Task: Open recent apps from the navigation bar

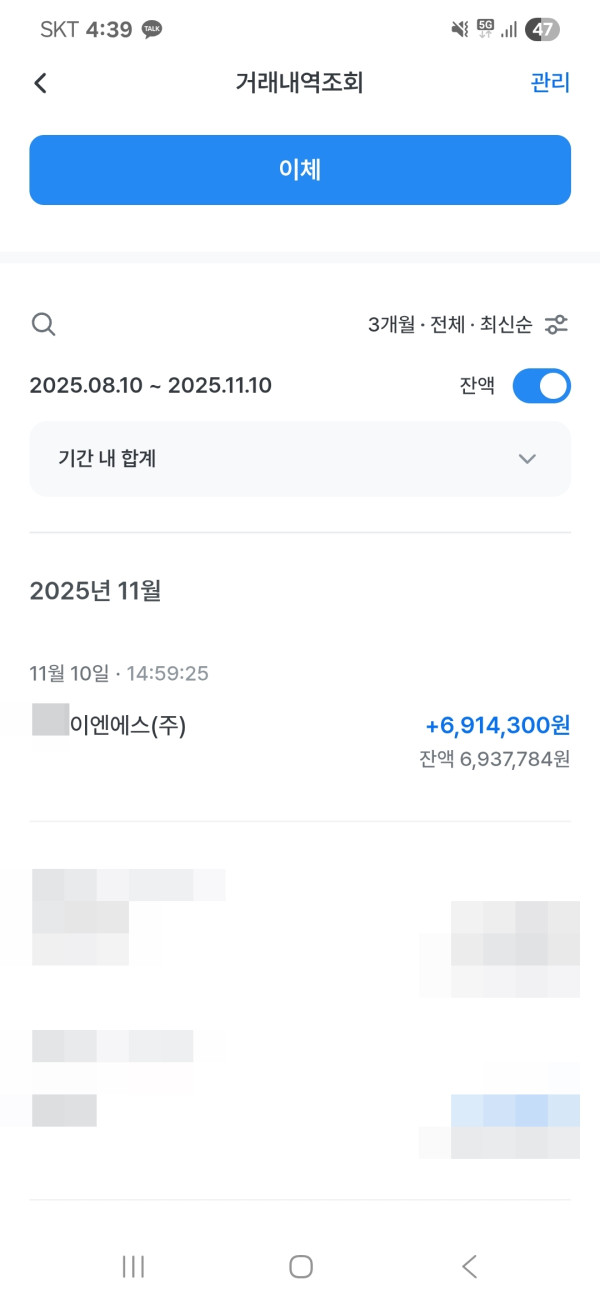Action: tap(133, 1267)
